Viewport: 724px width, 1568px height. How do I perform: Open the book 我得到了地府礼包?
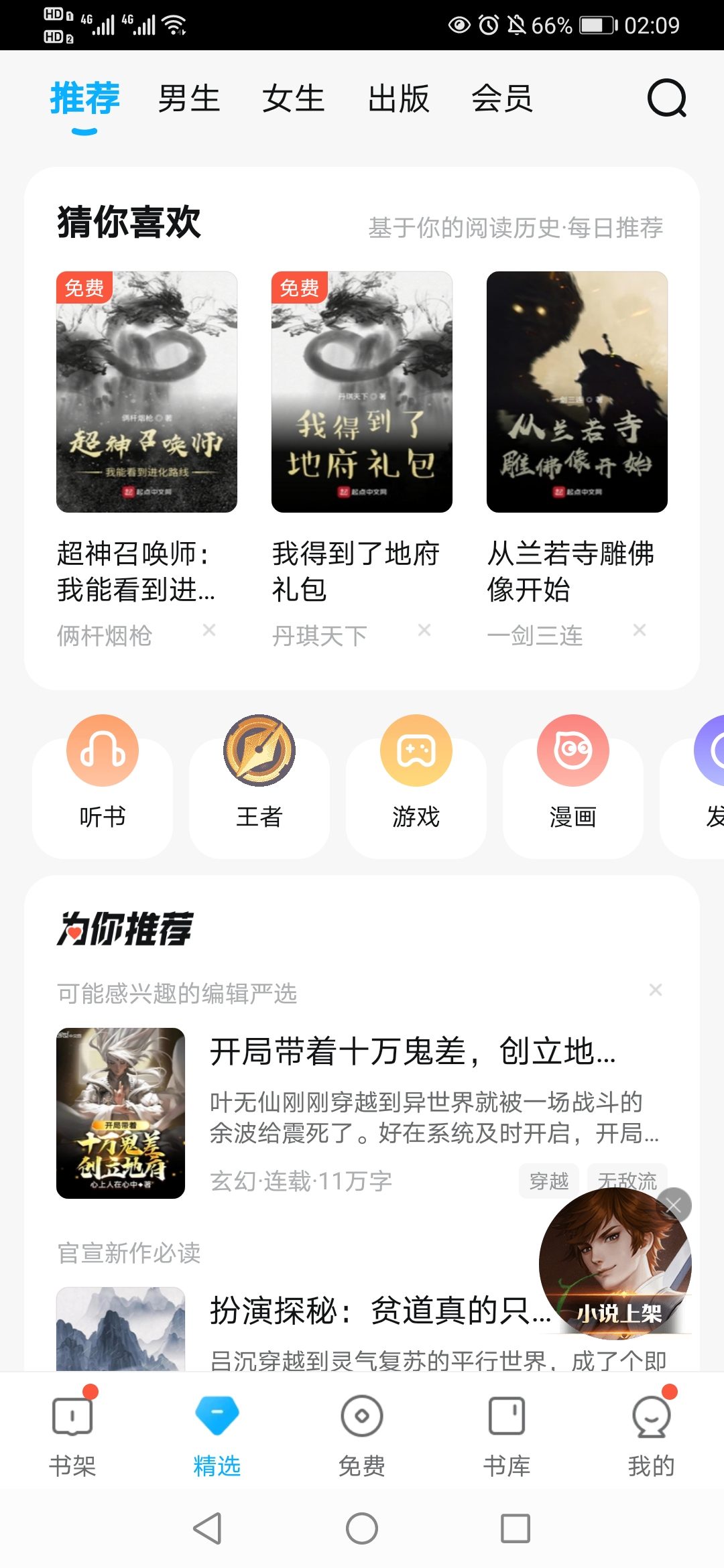[361, 392]
